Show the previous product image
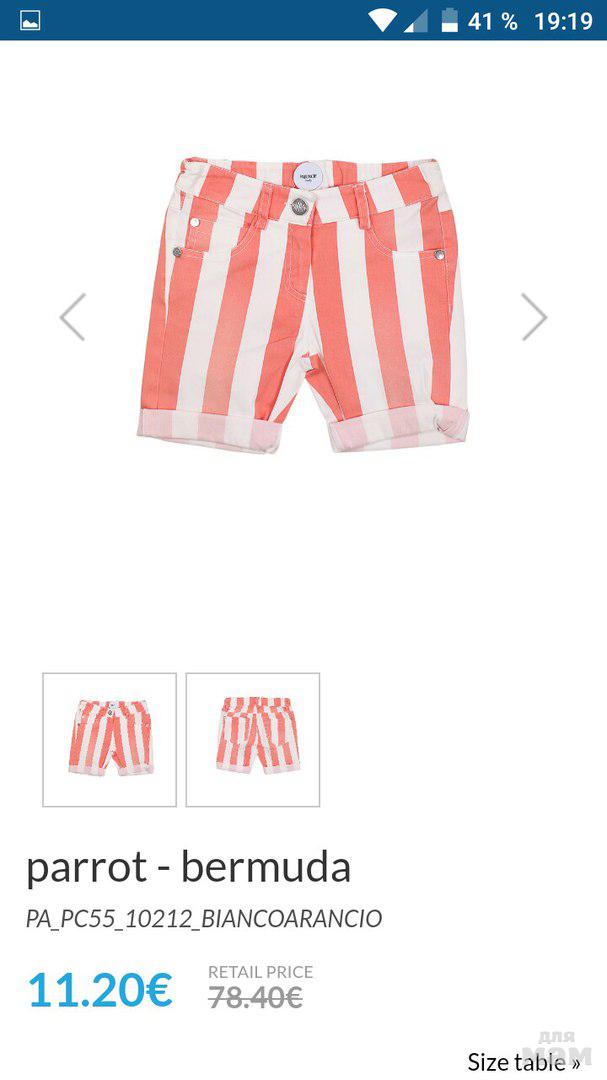 pos(72,317)
